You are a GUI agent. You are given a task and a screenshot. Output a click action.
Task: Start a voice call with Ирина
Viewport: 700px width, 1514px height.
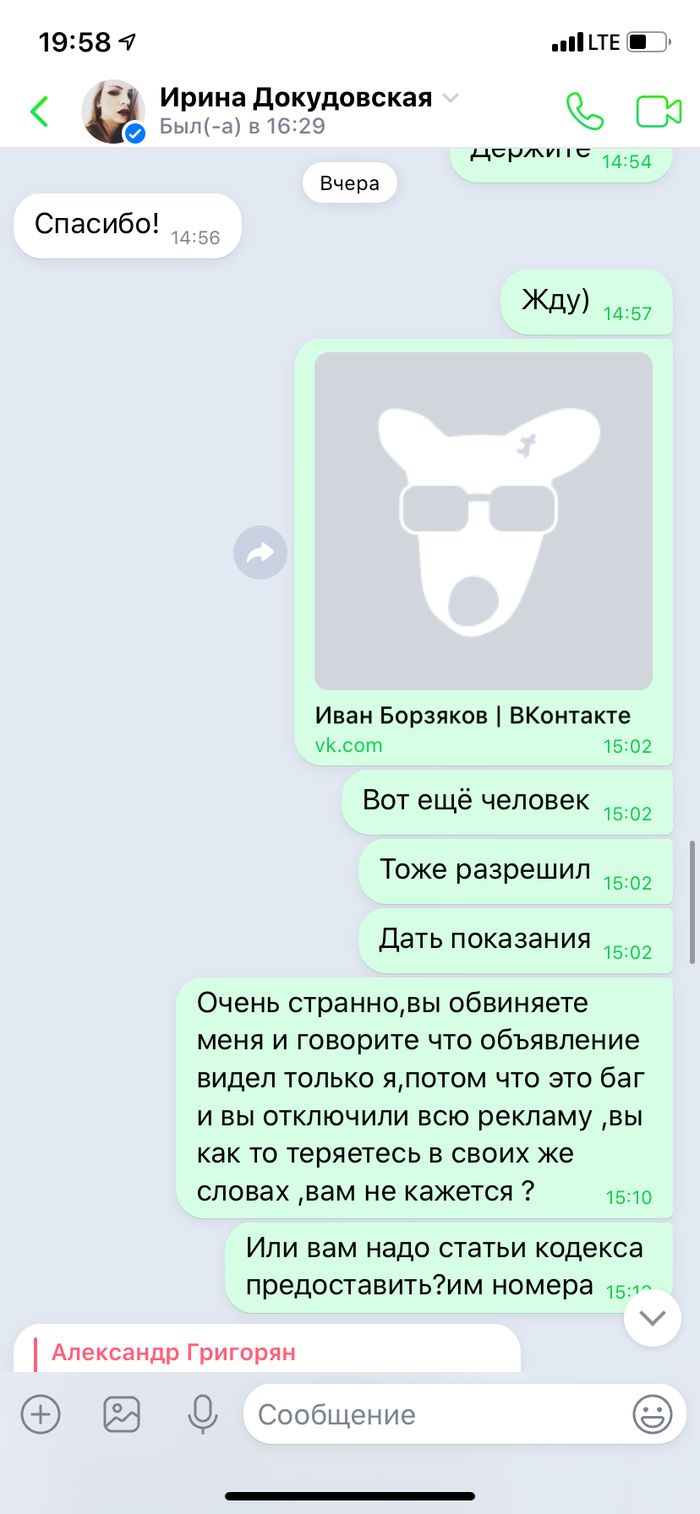pyautogui.click(x=585, y=111)
